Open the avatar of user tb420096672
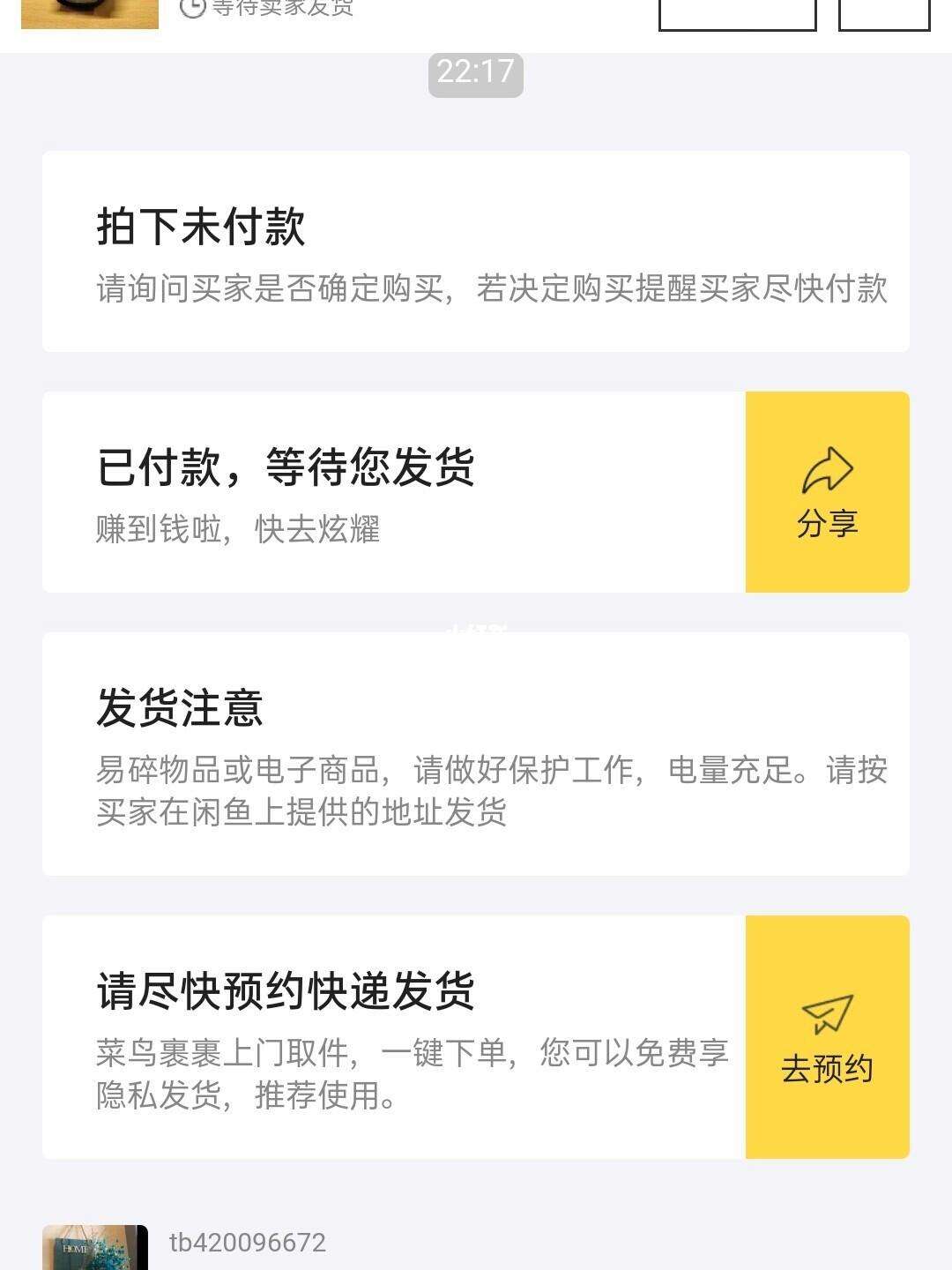This screenshot has height=1270, width=952. [x=95, y=1248]
